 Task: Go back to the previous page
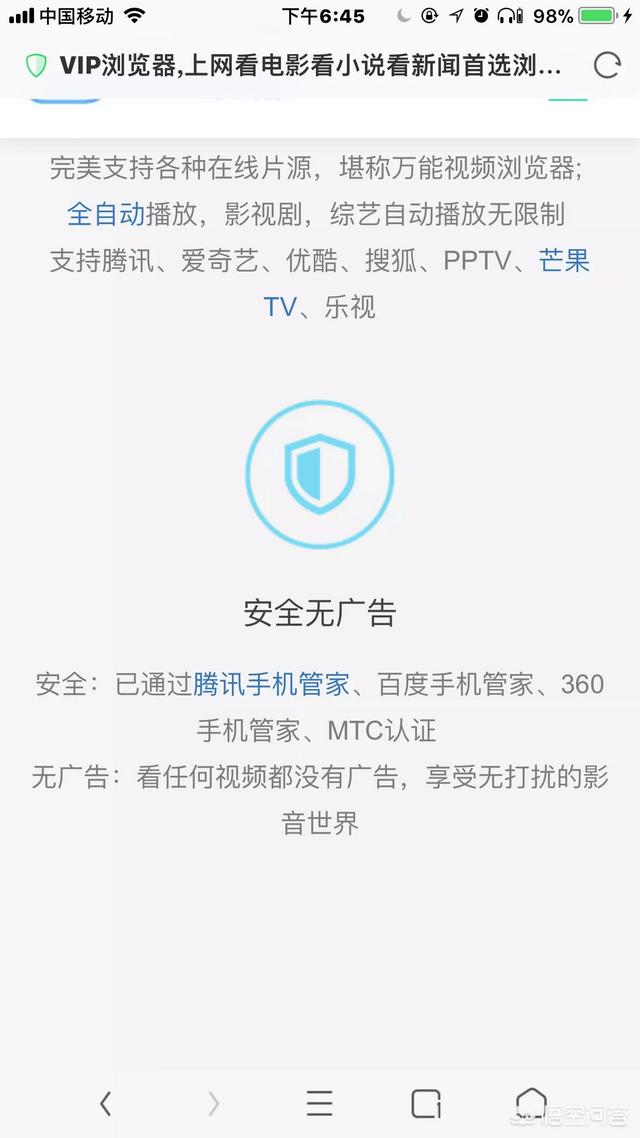pyautogui.click(x=106, y=1104)
